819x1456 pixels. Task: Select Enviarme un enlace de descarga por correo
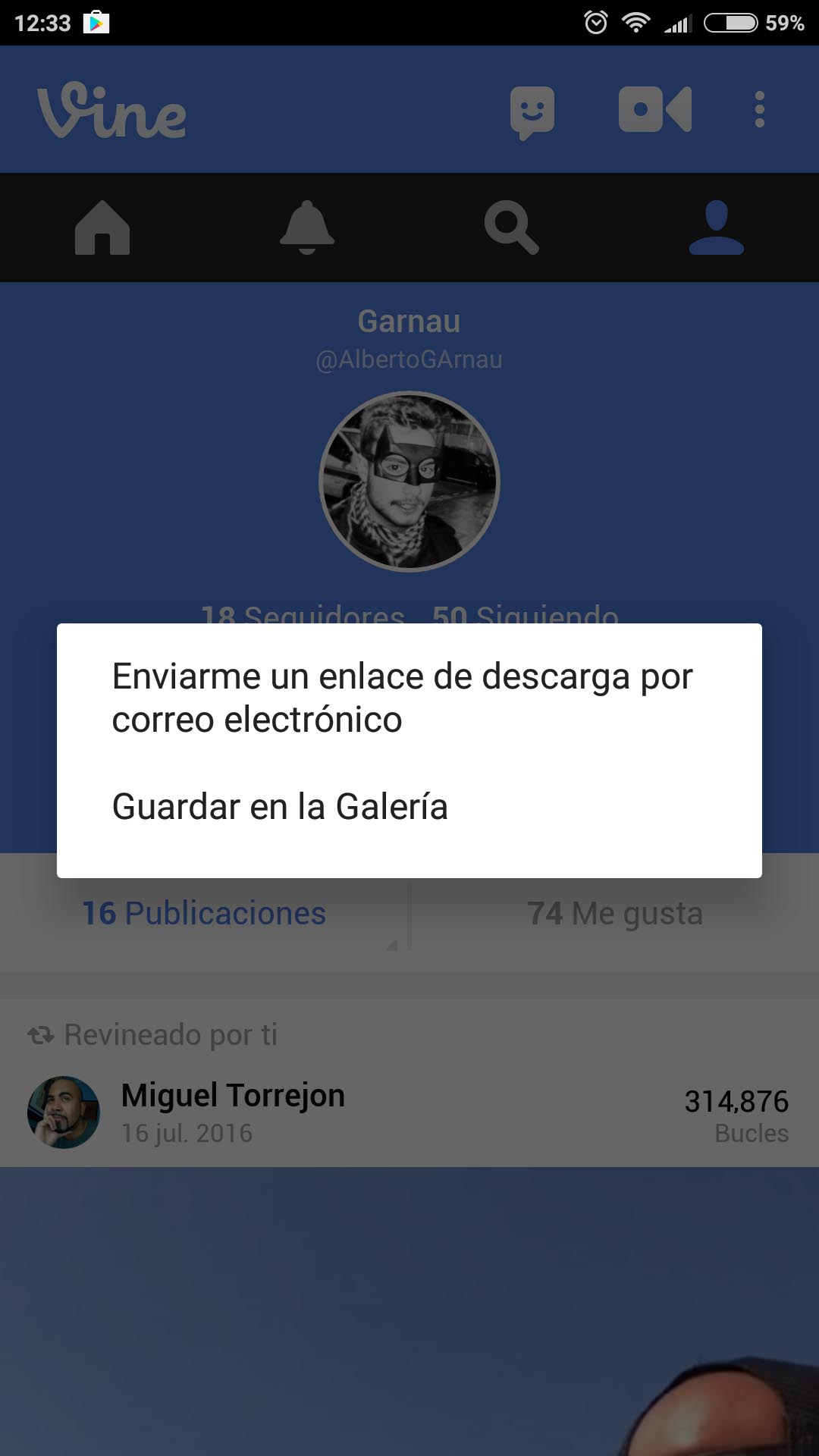[409, 698]
